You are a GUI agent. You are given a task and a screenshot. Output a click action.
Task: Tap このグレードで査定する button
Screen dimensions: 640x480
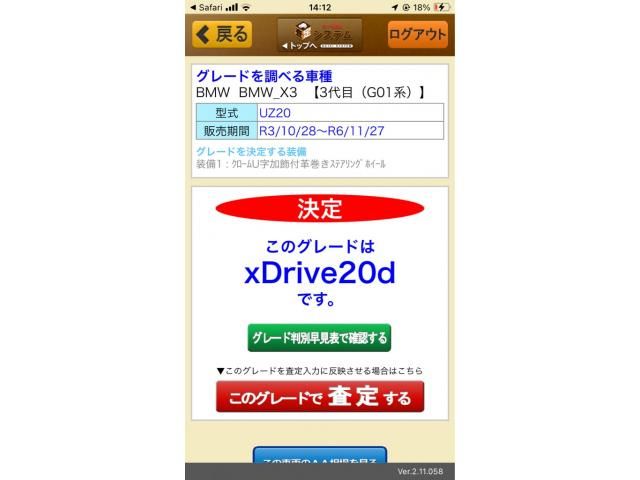319,397
